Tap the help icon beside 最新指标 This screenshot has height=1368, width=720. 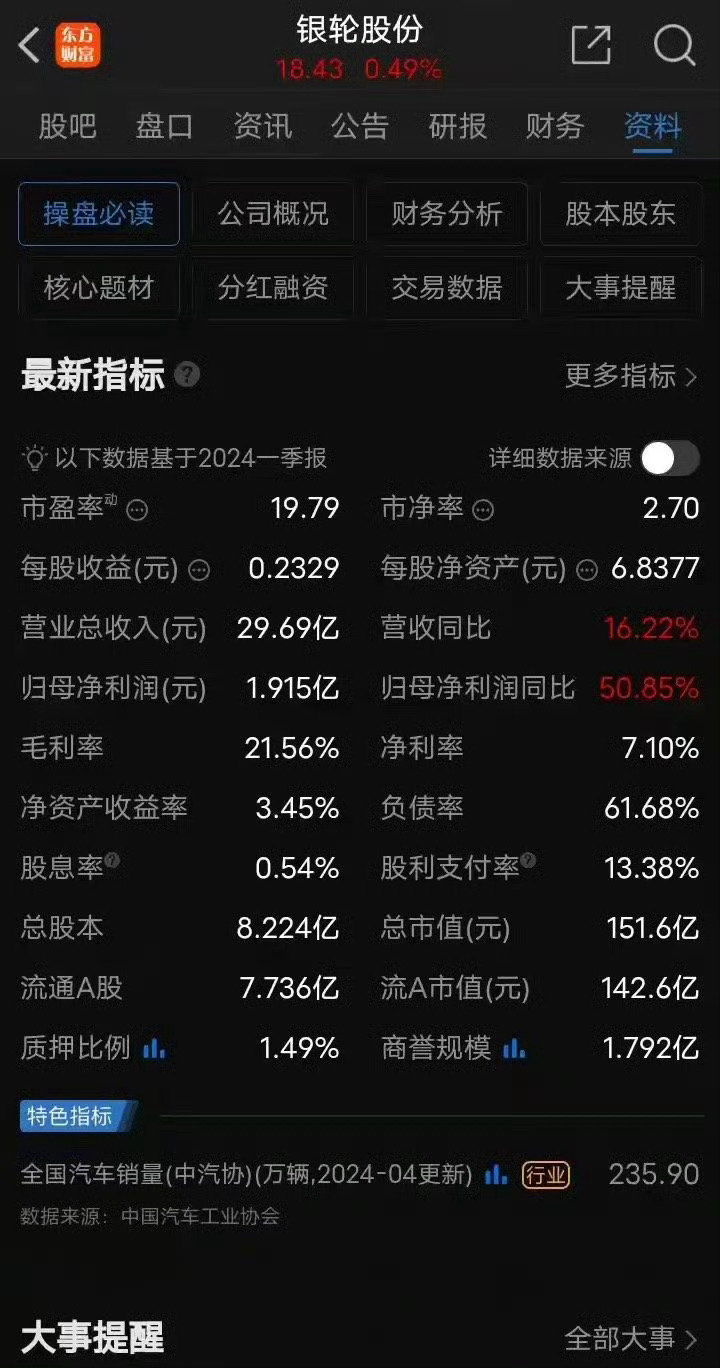coord(187,375)
